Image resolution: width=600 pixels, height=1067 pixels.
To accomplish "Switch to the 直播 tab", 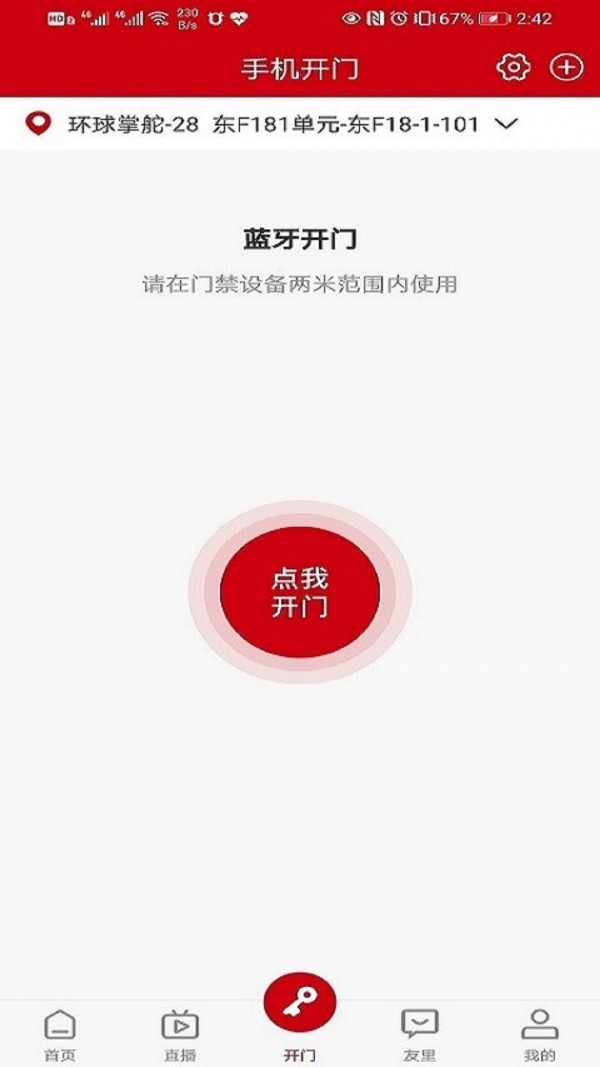I will [180, 1034].
